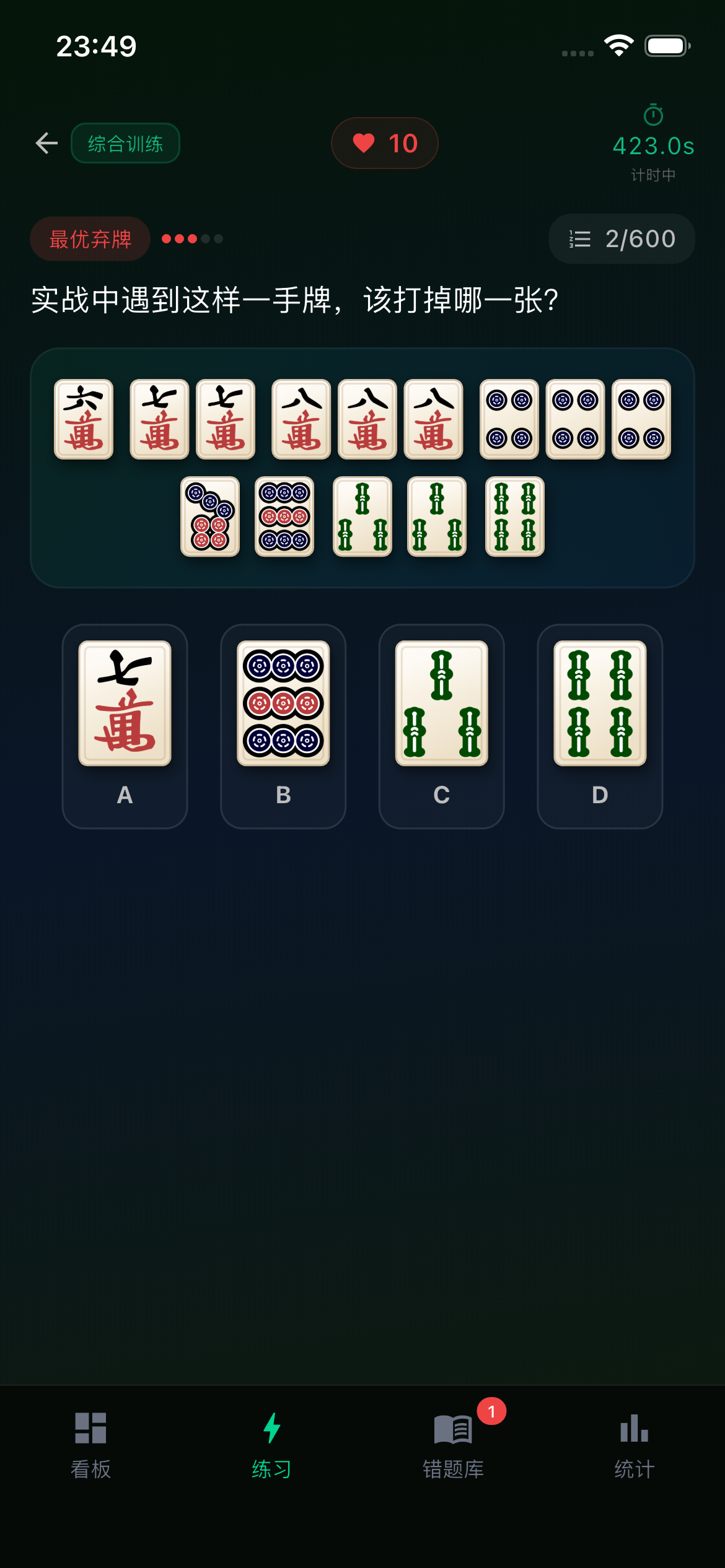Click the 综合训练 mode badge
This screenshot has height=1568, width=725.
pos(125,142)
